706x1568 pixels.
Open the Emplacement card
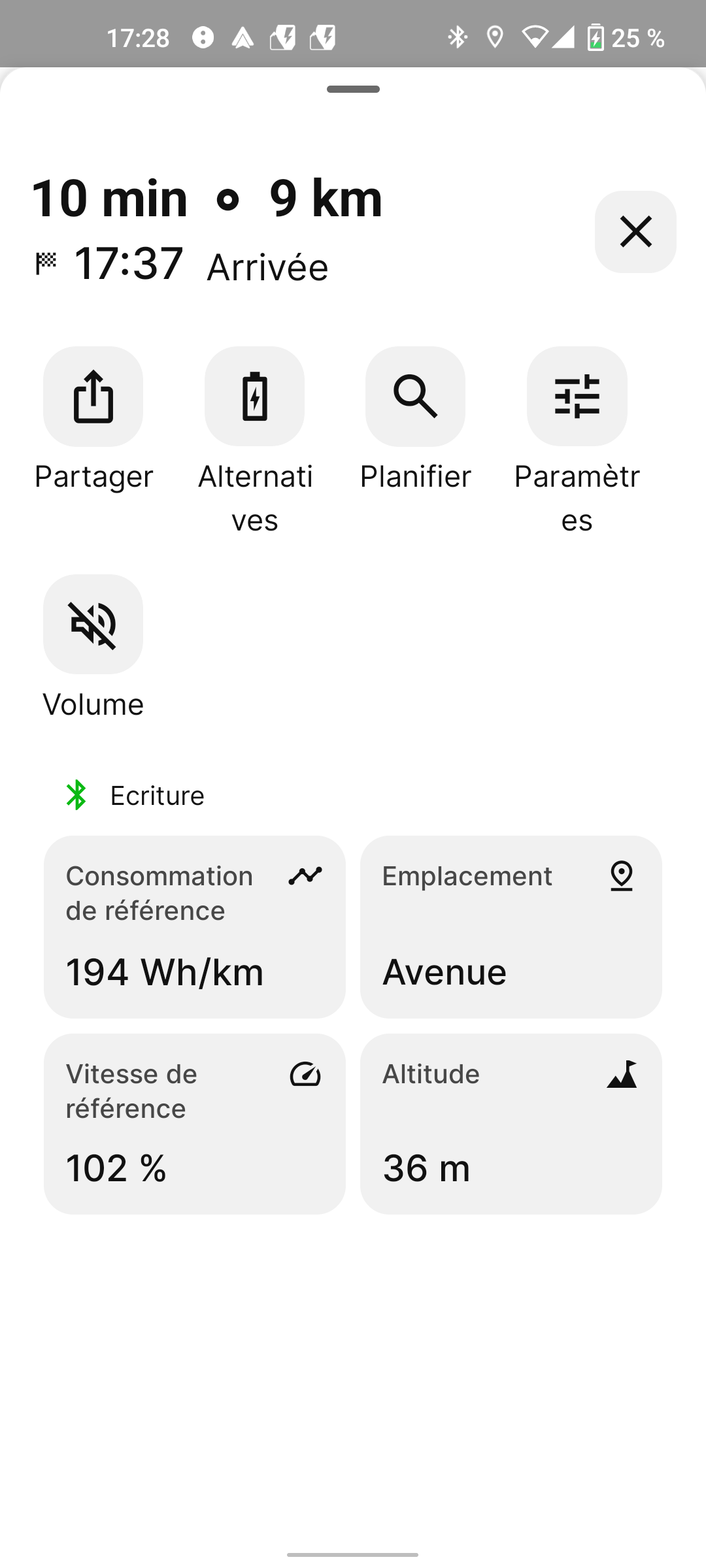[x=511, y=926]
